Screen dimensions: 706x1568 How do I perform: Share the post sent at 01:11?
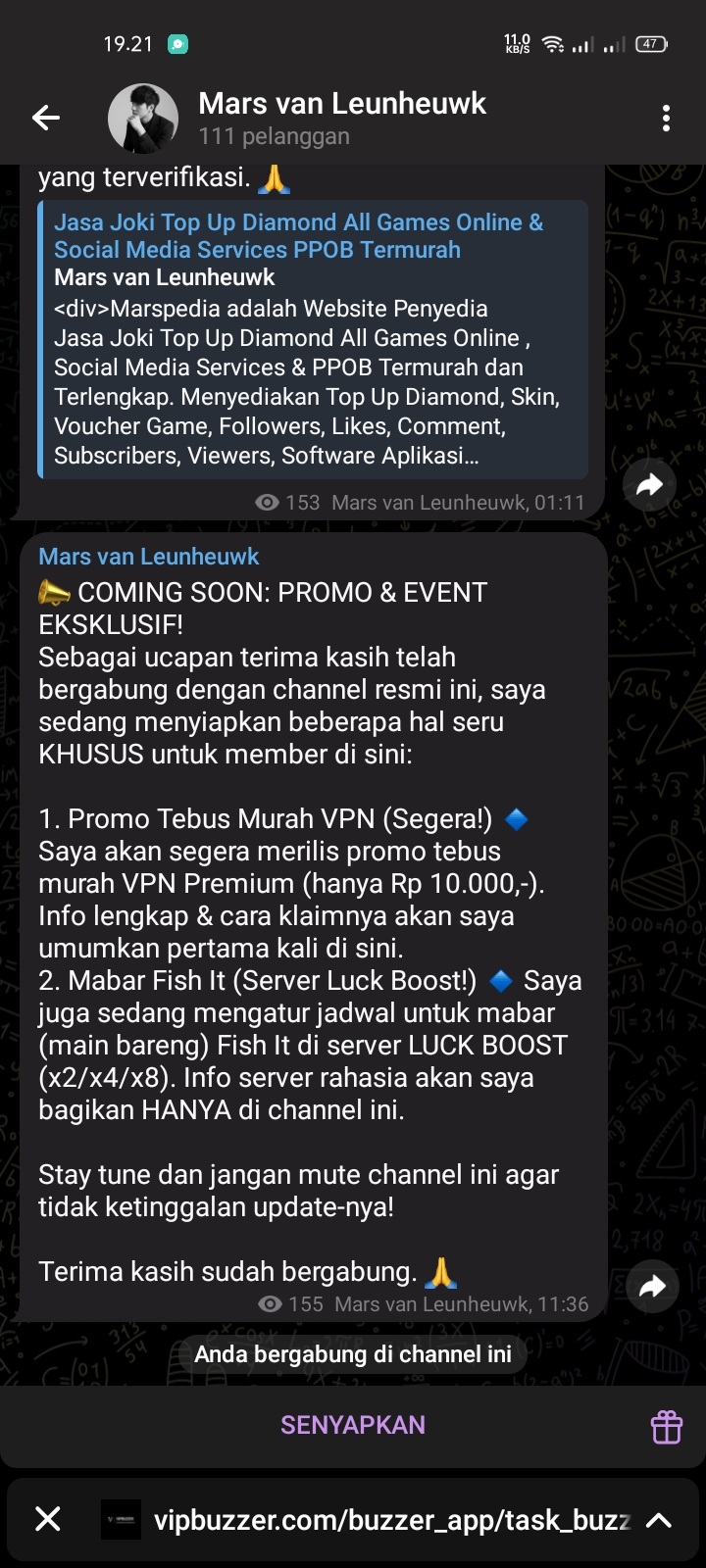(649, 484)
